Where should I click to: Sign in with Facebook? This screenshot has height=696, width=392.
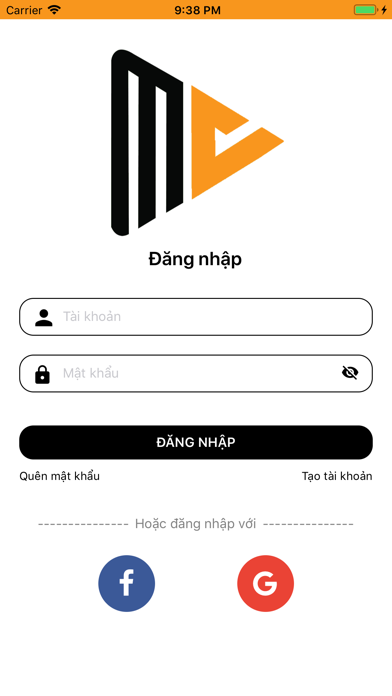(x=127, y=583)
